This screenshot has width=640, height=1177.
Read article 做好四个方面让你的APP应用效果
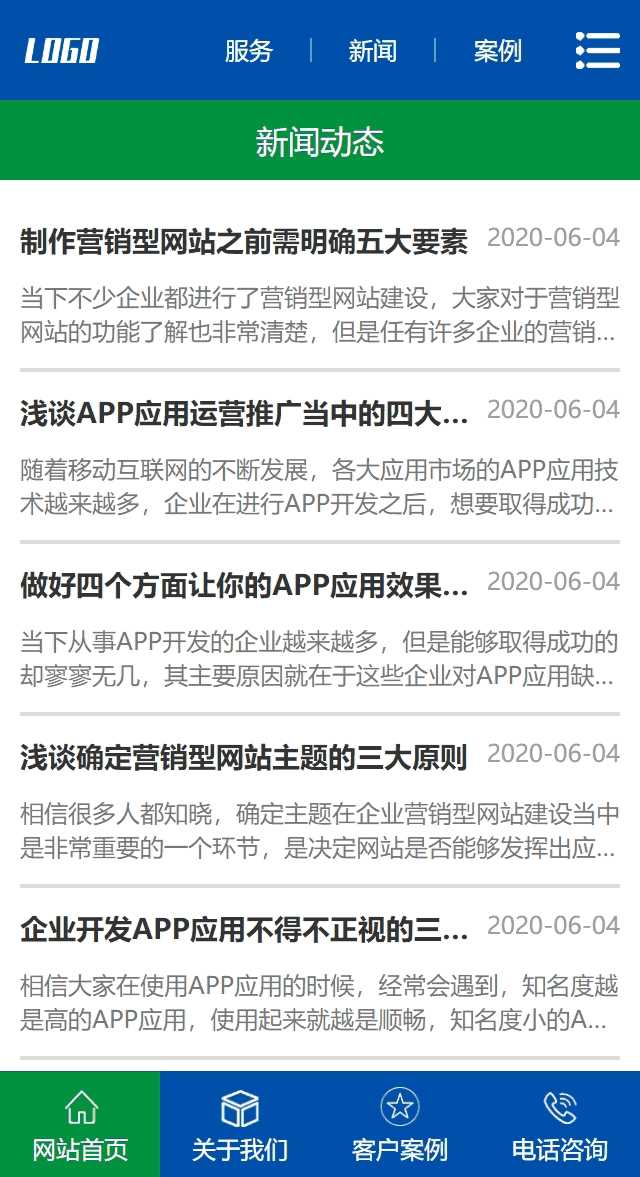tap(244, 585)
